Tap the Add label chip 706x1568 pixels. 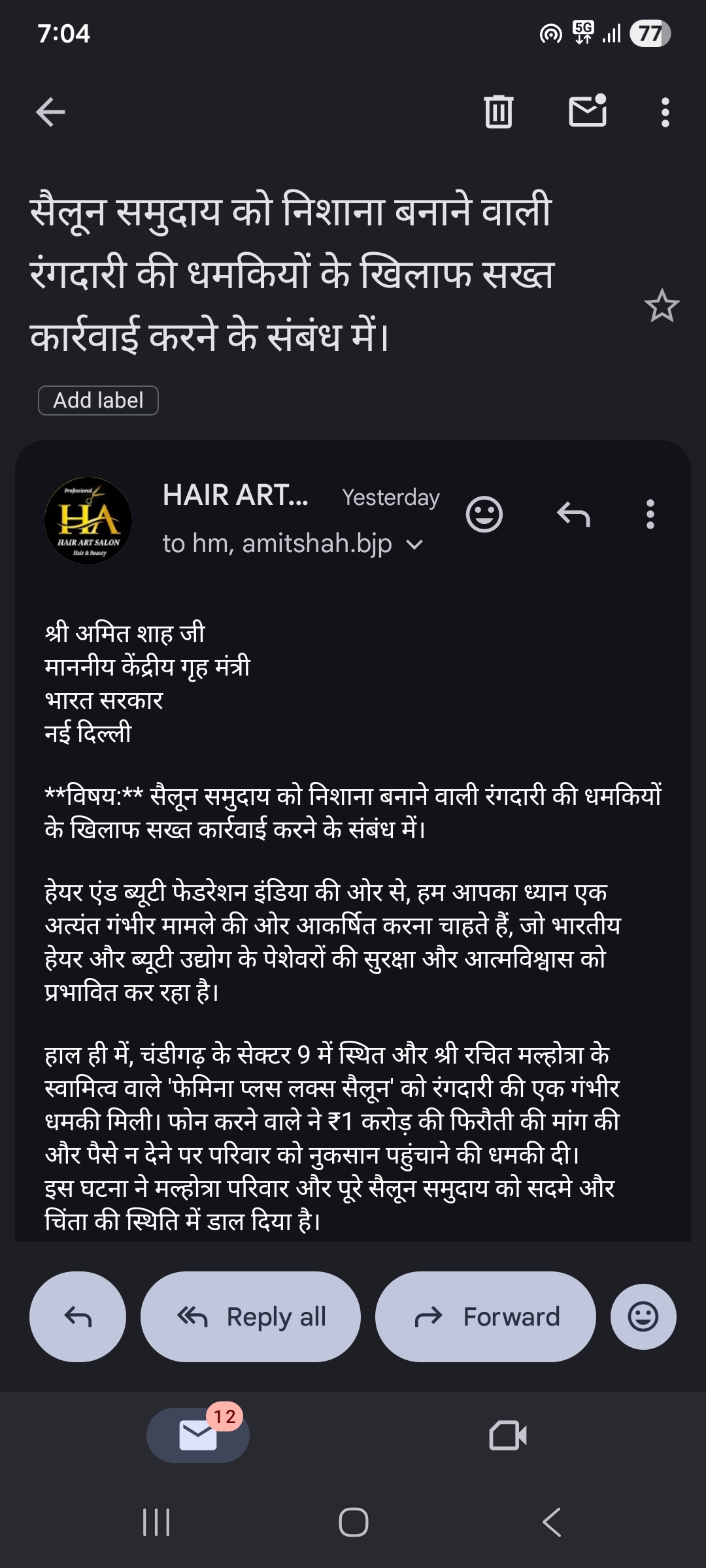pos(98,400)
